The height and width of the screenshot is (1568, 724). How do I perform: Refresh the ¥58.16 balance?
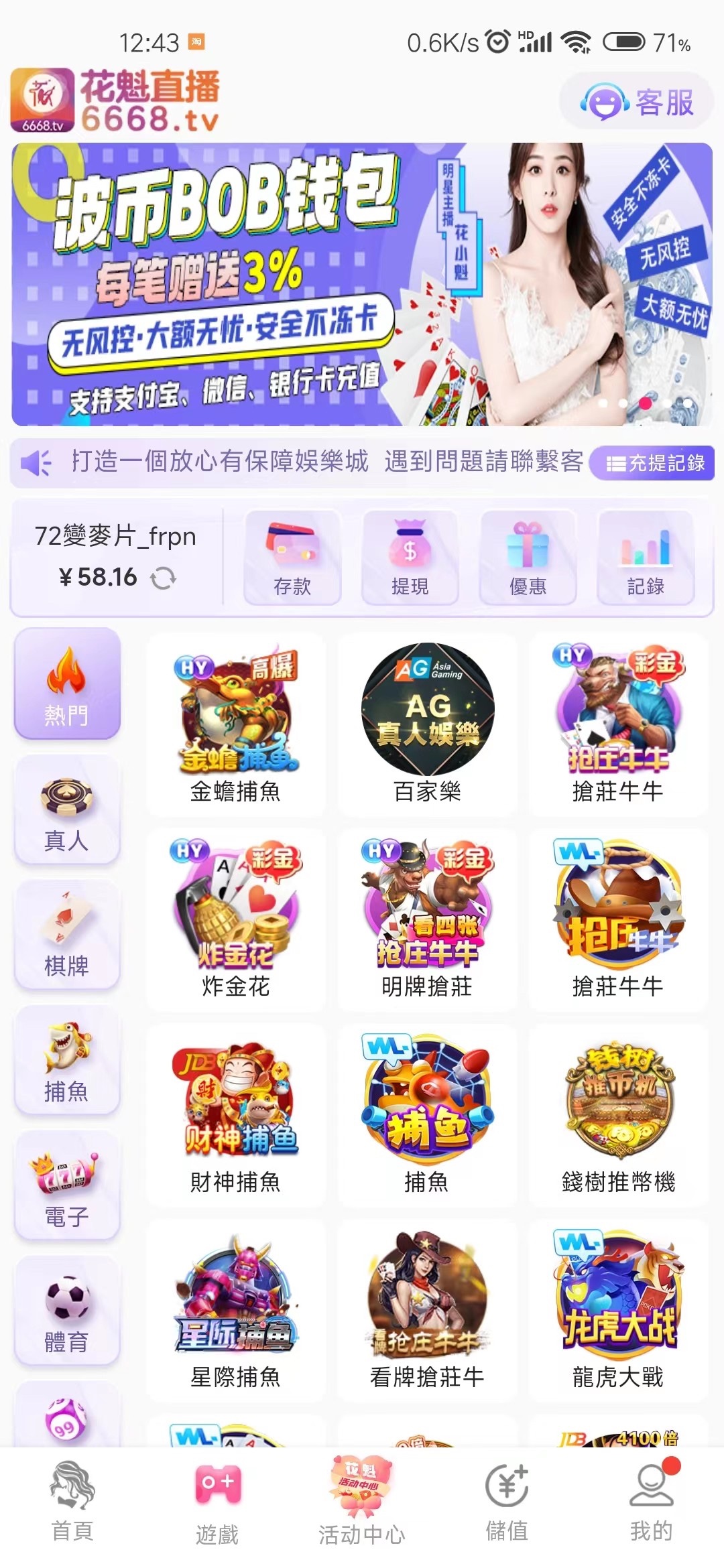tap(163, 578)
